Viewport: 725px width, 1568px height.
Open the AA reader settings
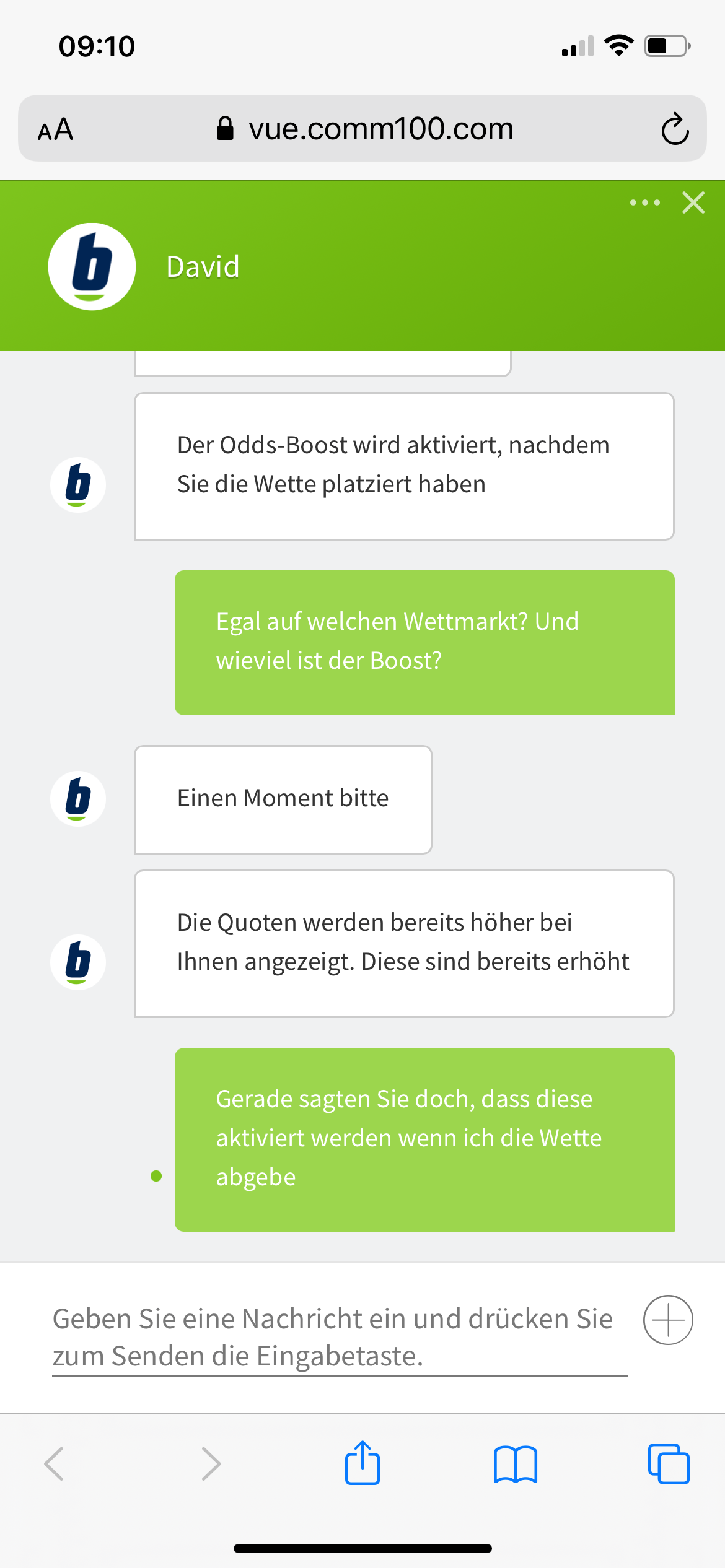pyautogui.click(x=56, y=129)
